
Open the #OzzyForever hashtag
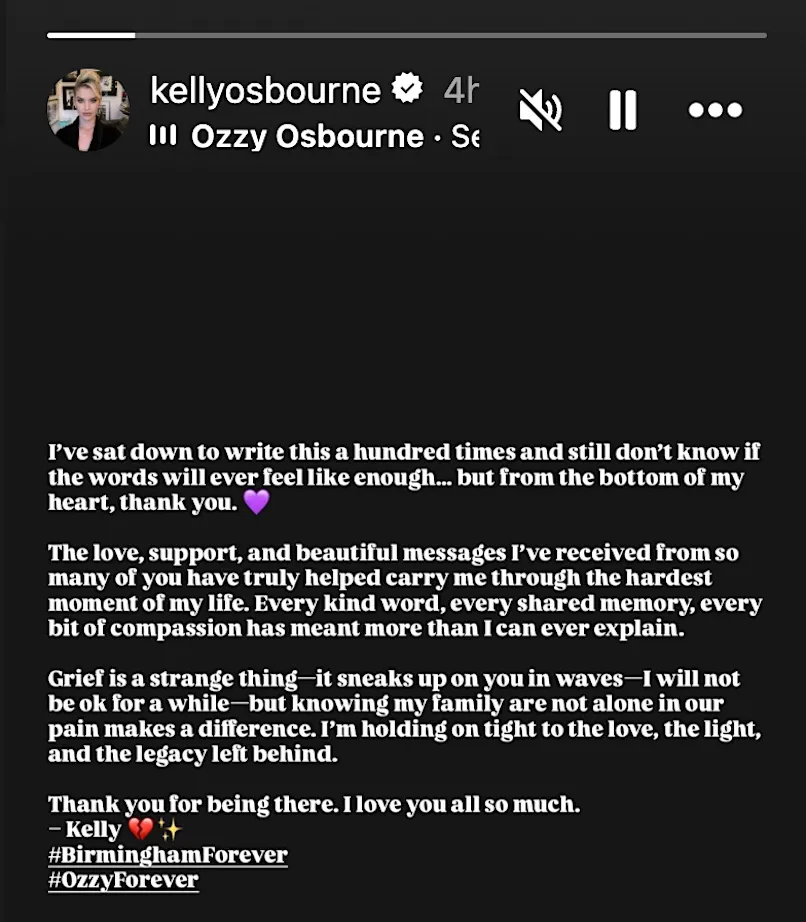124,880
